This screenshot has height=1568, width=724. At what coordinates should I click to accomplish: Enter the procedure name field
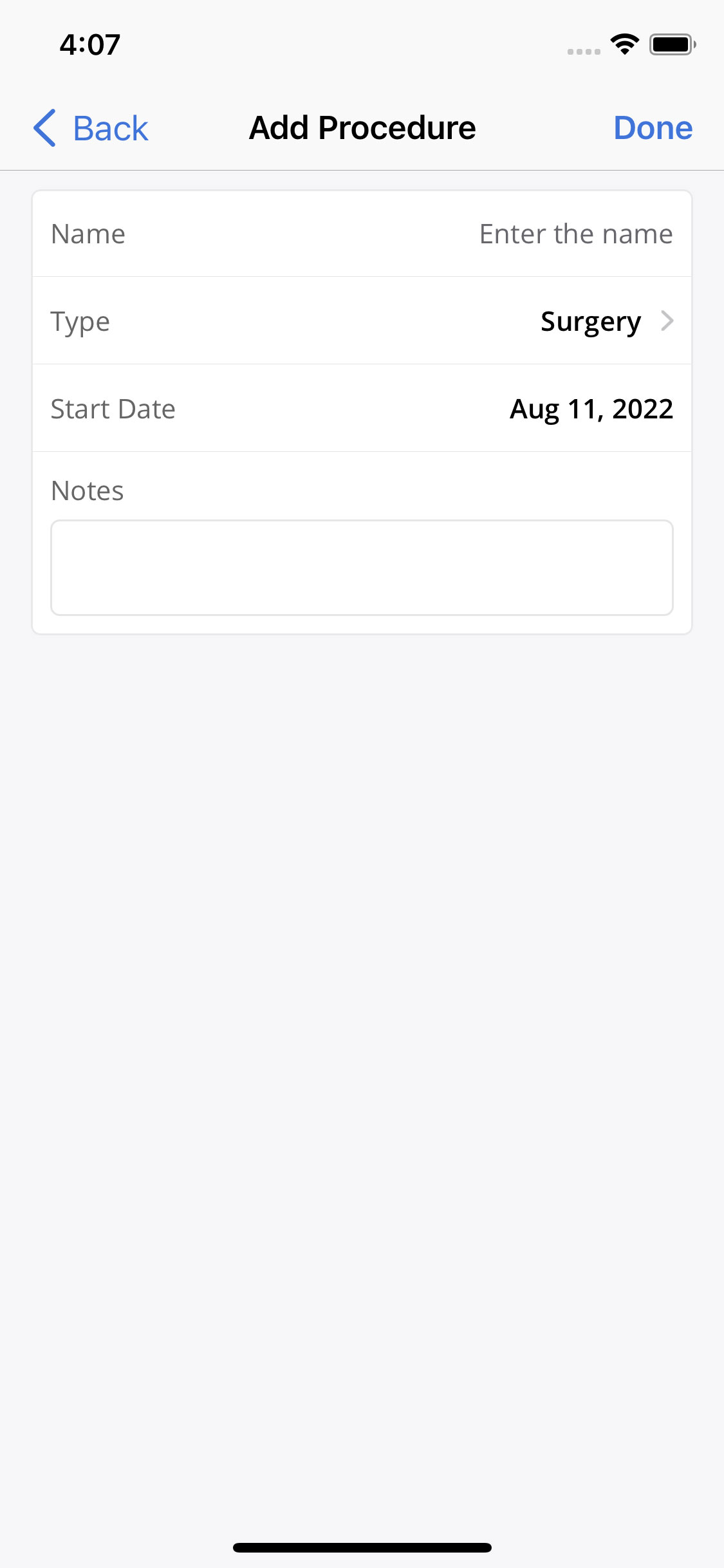coord(575,234)
